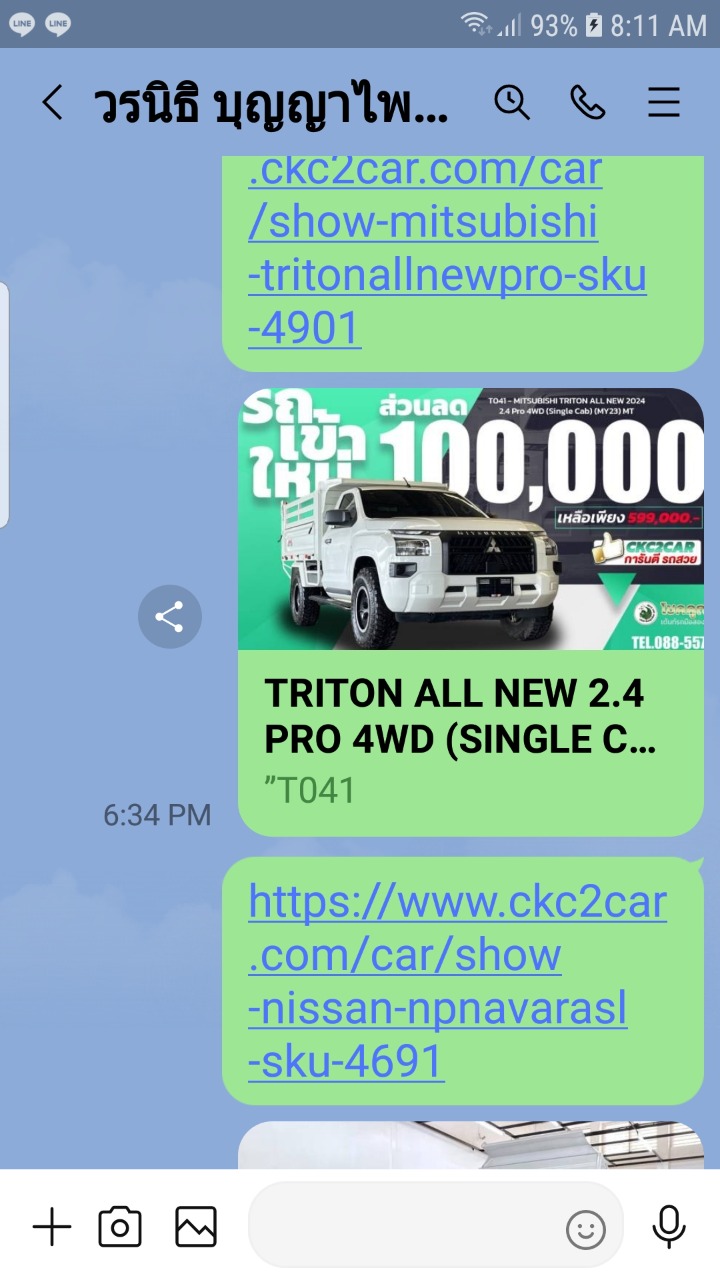The image size is (720, 1280).
Task: Start a voice call
Action: coord(588,102)
